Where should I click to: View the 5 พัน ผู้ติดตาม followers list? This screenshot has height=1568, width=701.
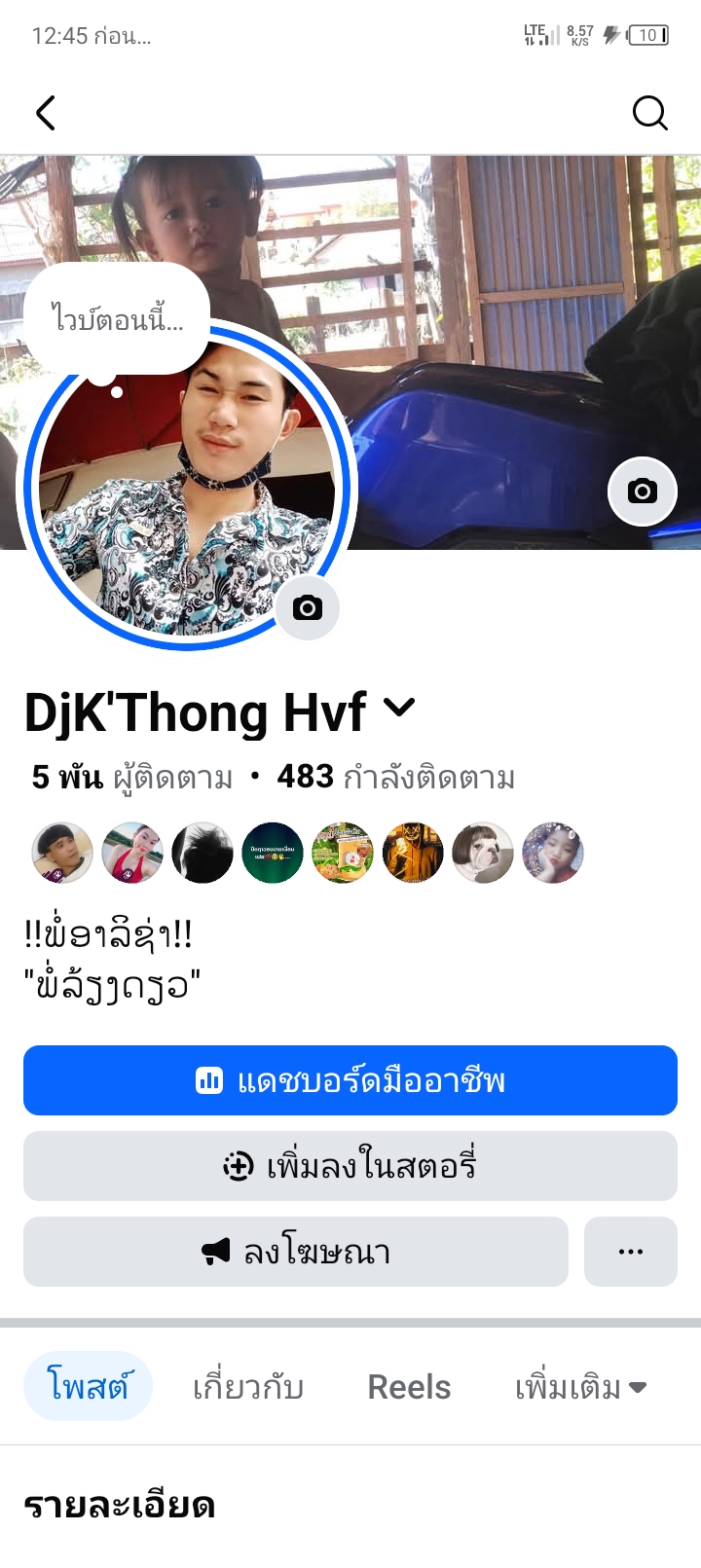[x=132, y=778]
